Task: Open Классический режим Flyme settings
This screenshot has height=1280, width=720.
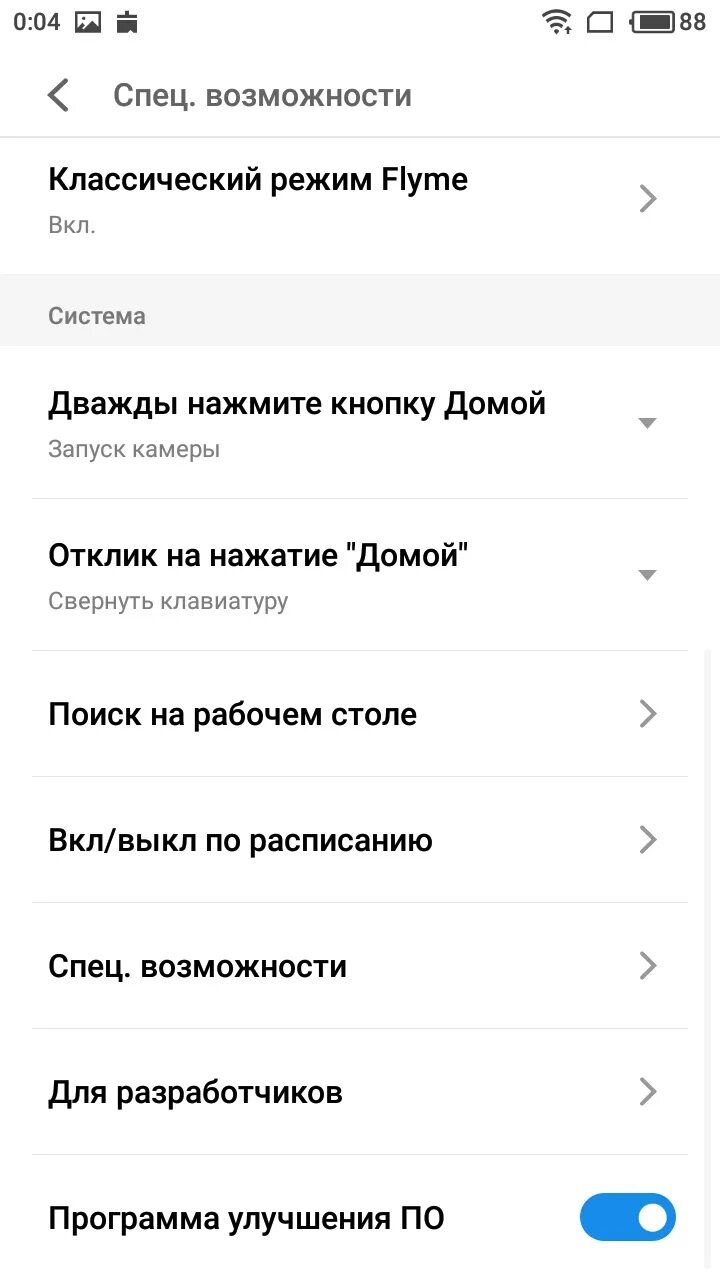Action: click(x=360, y=200)
